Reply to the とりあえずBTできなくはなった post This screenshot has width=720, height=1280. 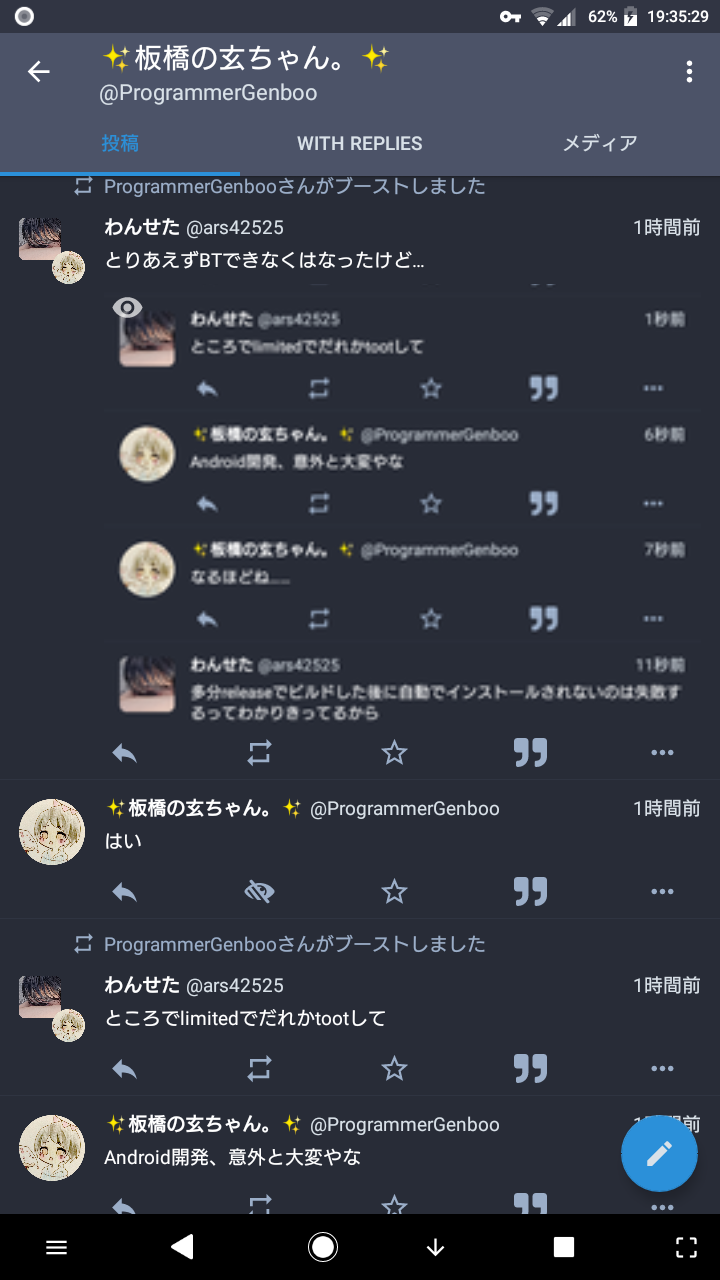pyautogui.click(x=124, y=753)
